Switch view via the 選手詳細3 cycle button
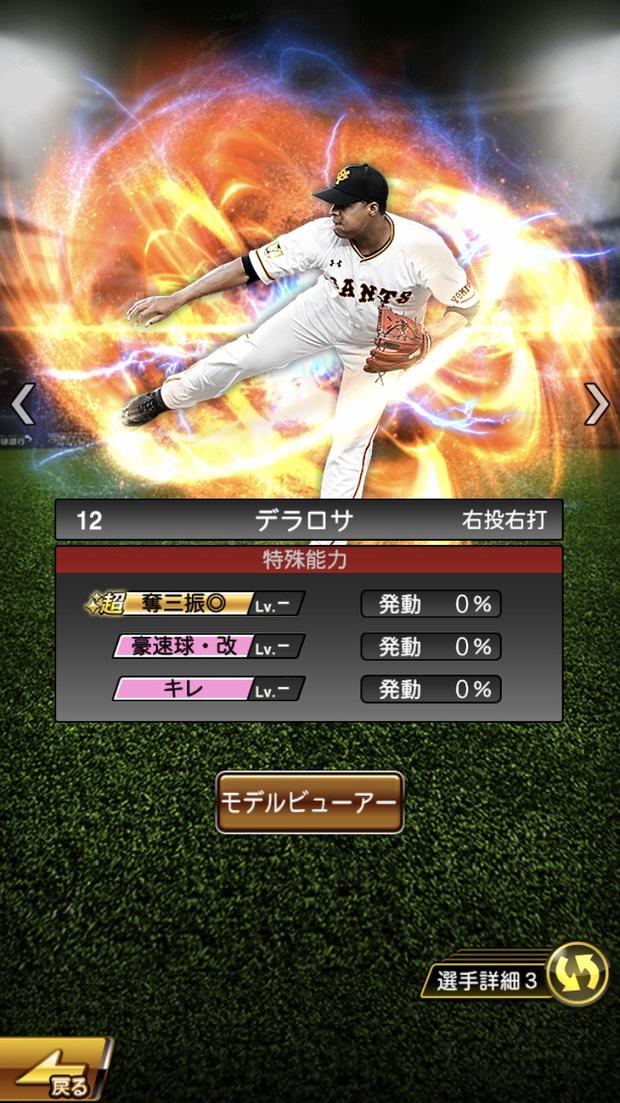The image size is (620, 1103). (x=578, y=973)
